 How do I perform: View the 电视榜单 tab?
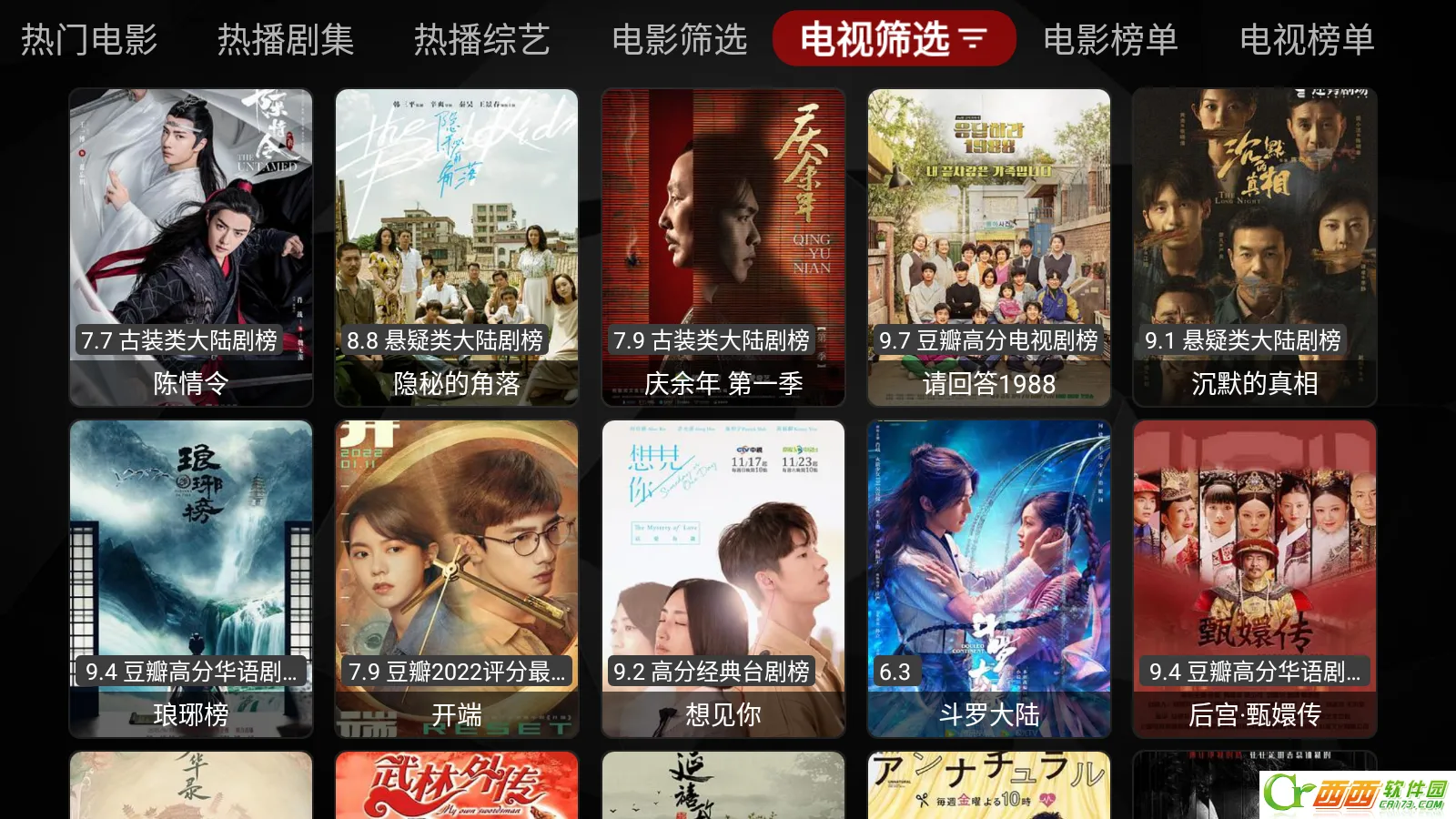(x=1307, y=39)
